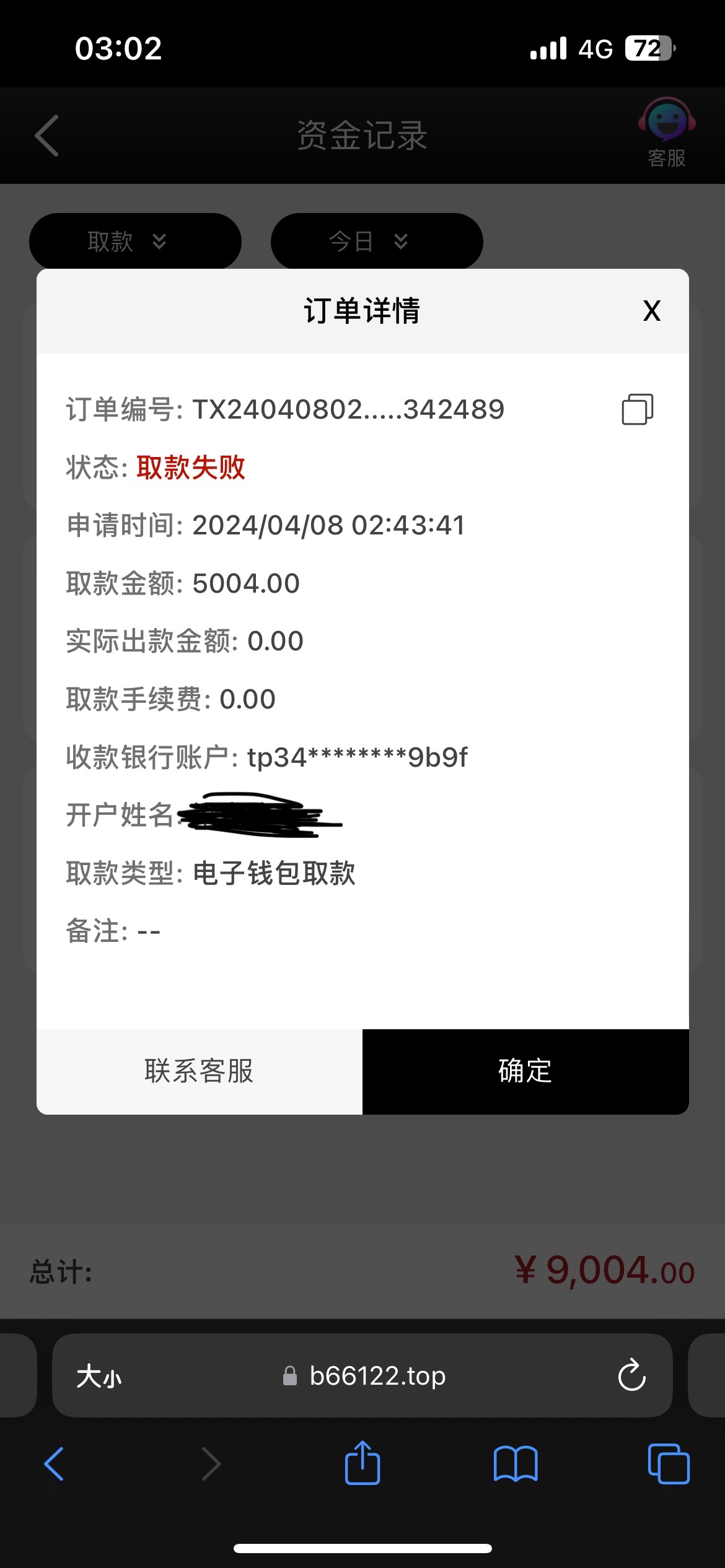Viewport: 725px width, 1568px height.
Task: Share this page from the browser
Action: [x=362, y=1463]
